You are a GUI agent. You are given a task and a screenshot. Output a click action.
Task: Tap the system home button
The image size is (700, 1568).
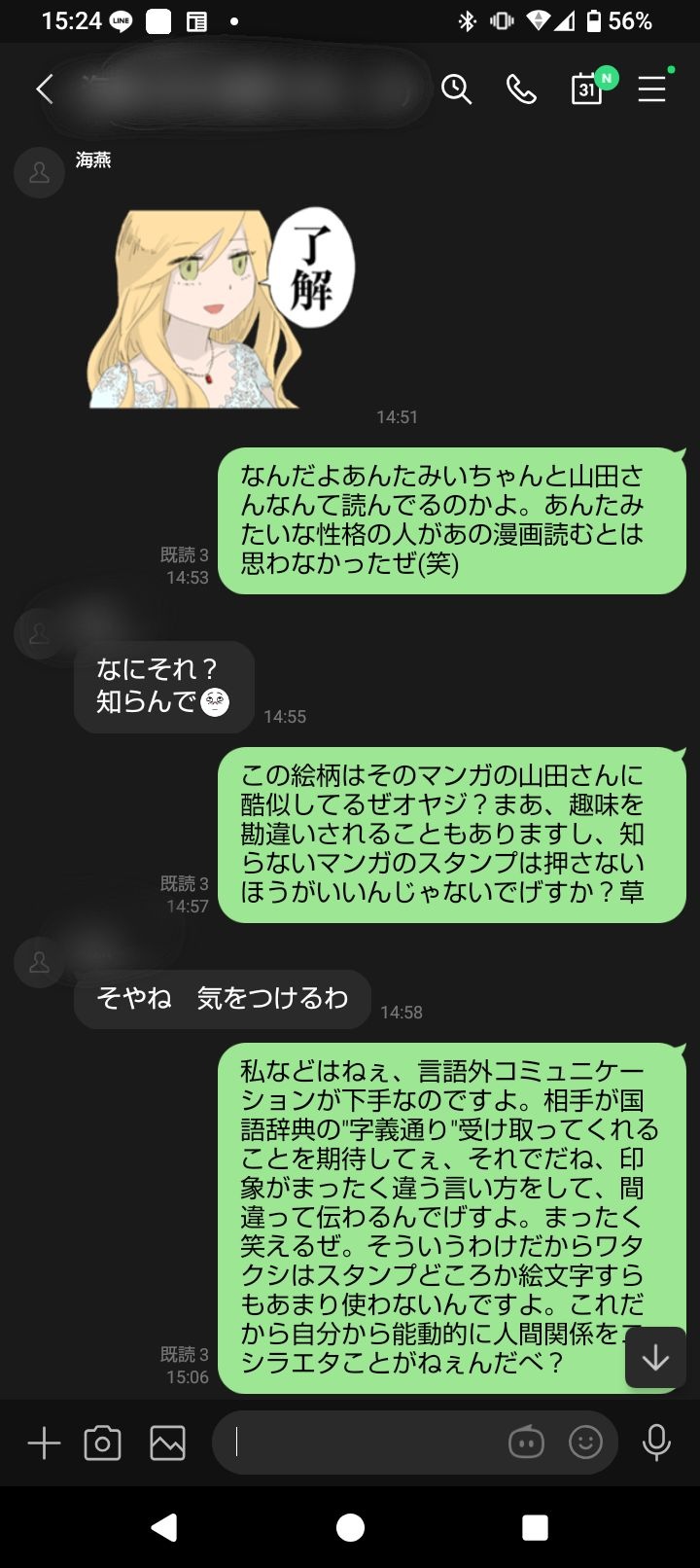[x=350, y=1527]
